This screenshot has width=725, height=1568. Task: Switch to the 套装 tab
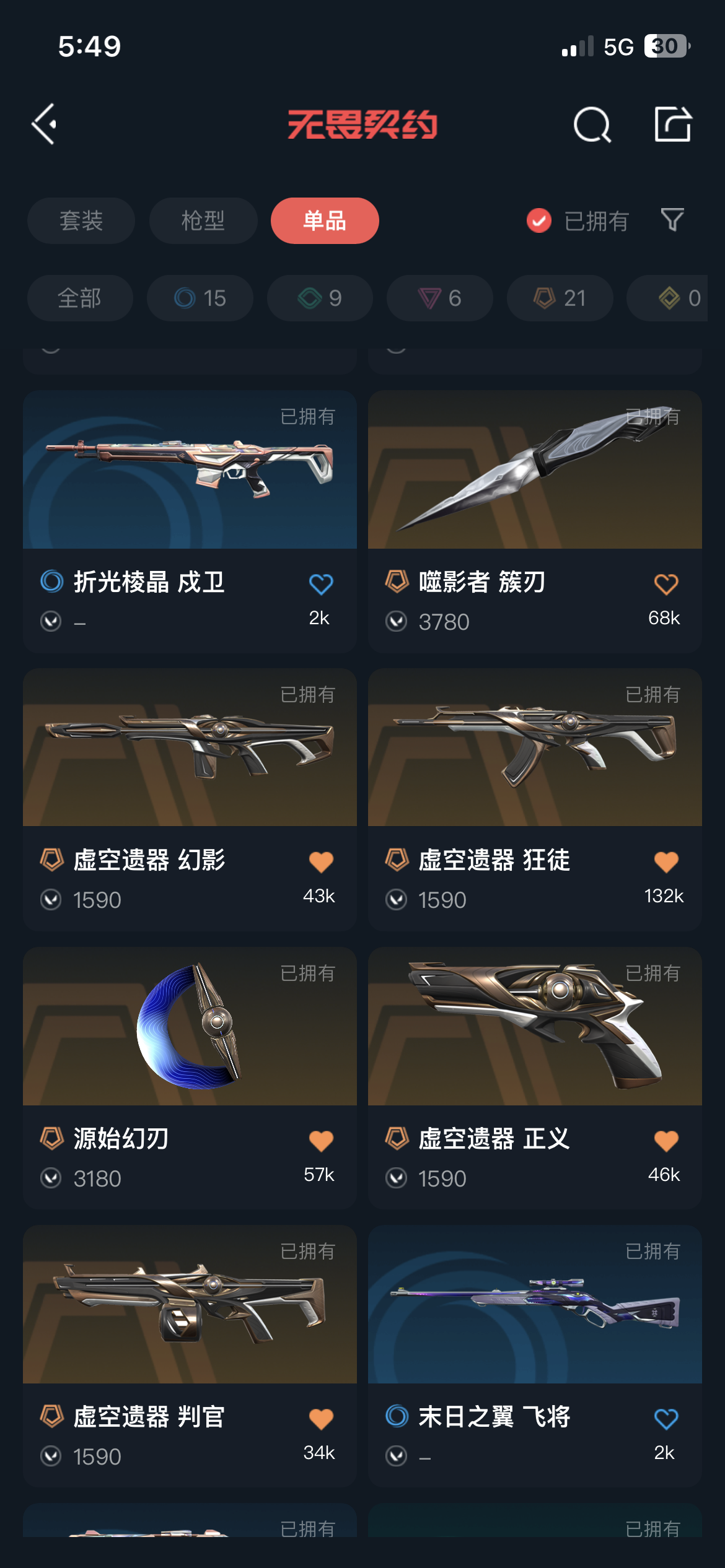click(81, 220)
